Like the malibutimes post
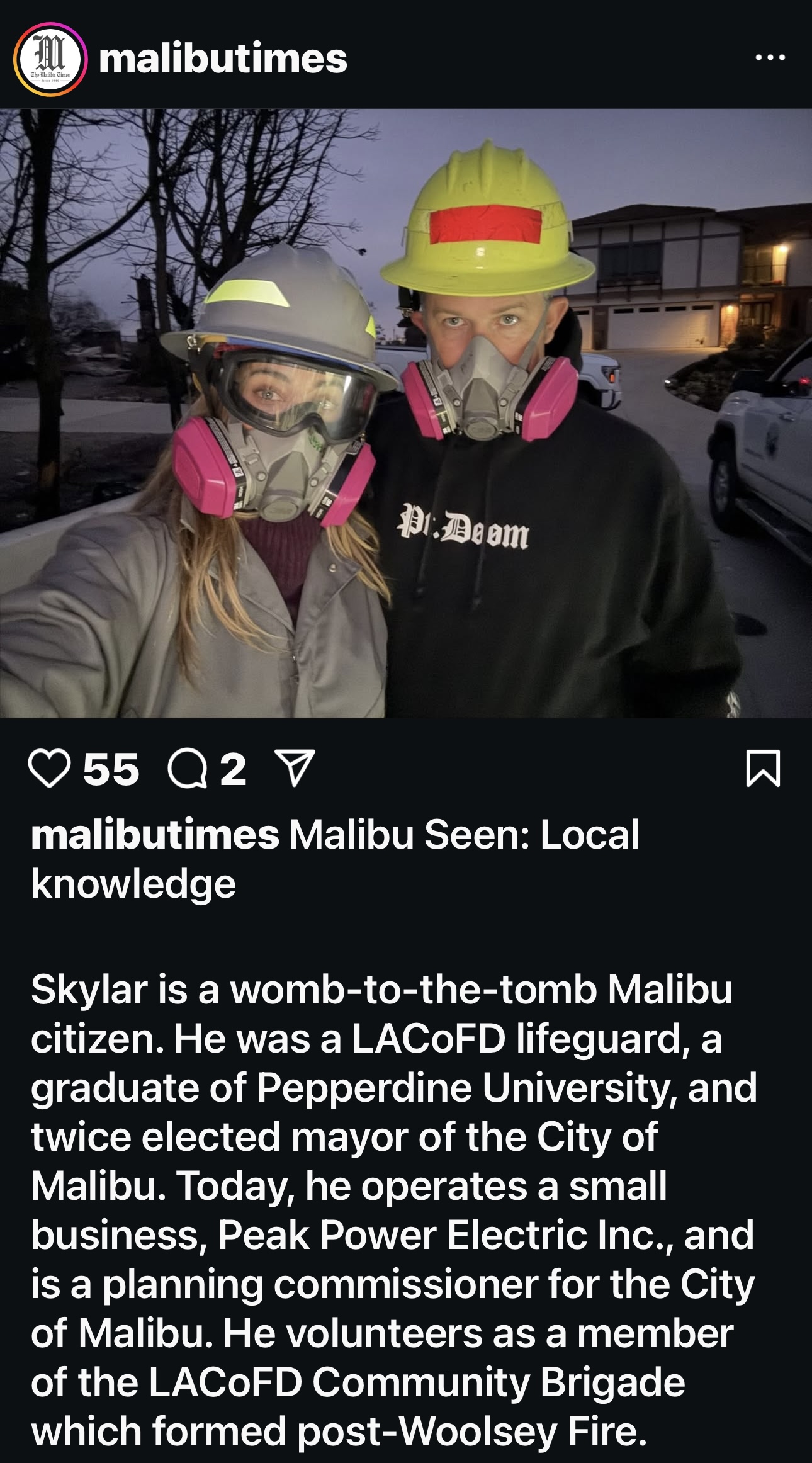Screen dimensions: 812x1463 pos(49,769)
